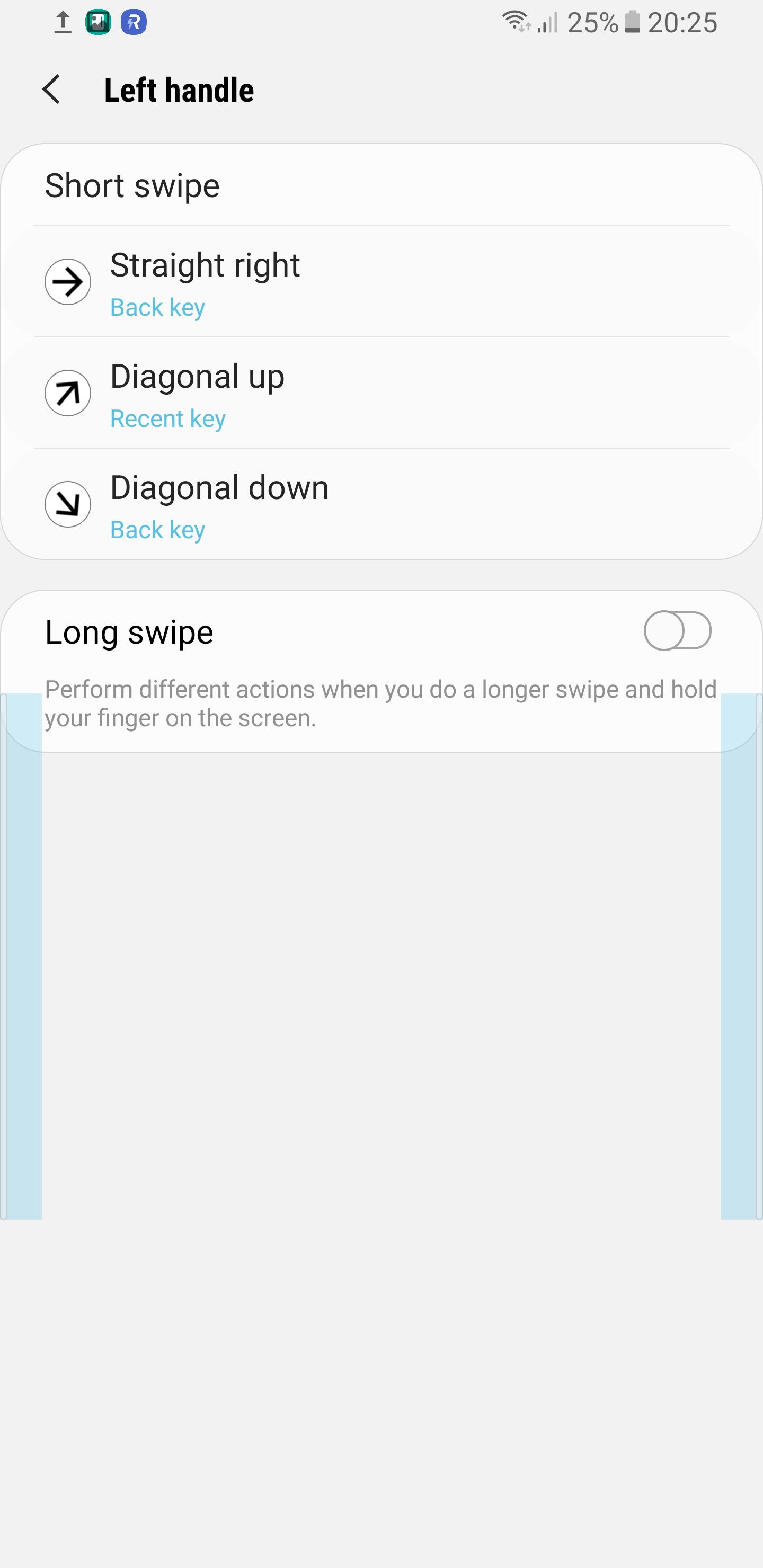The image size is (763, 1568).
Task: Open the Diagonal down setting
Action: 381,505
